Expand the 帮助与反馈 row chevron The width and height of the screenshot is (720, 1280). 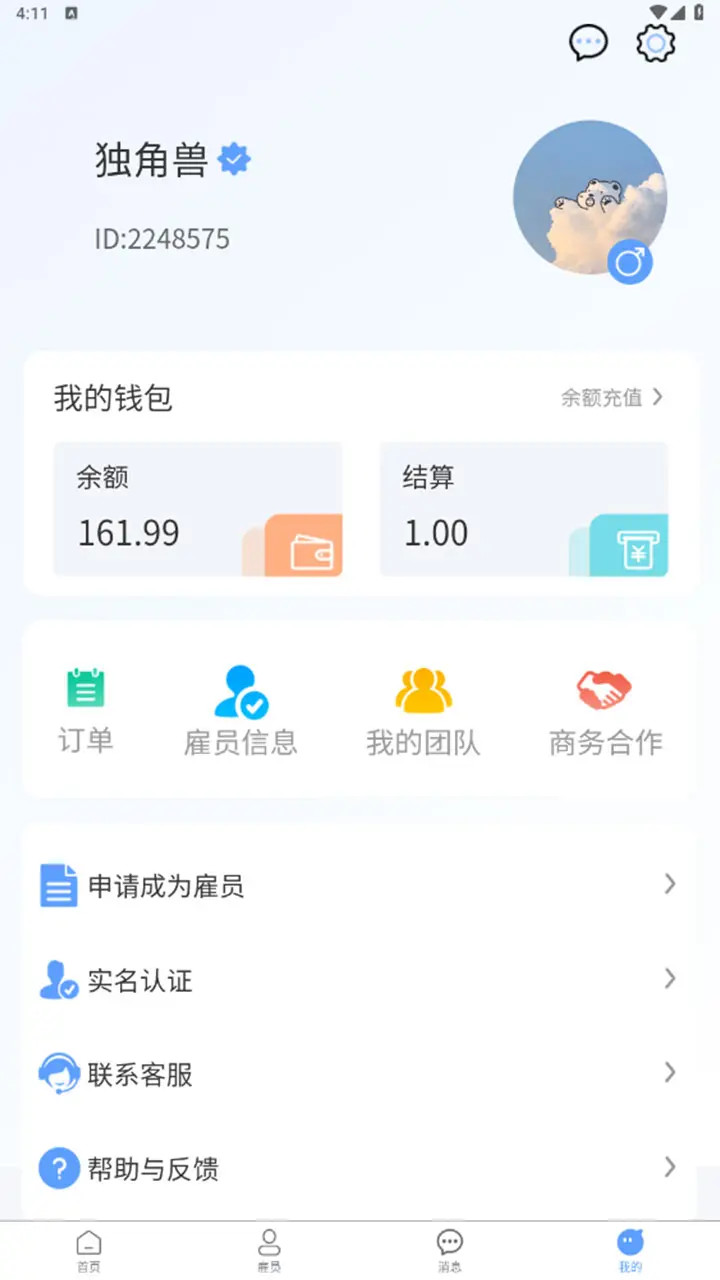(669, 1167)
